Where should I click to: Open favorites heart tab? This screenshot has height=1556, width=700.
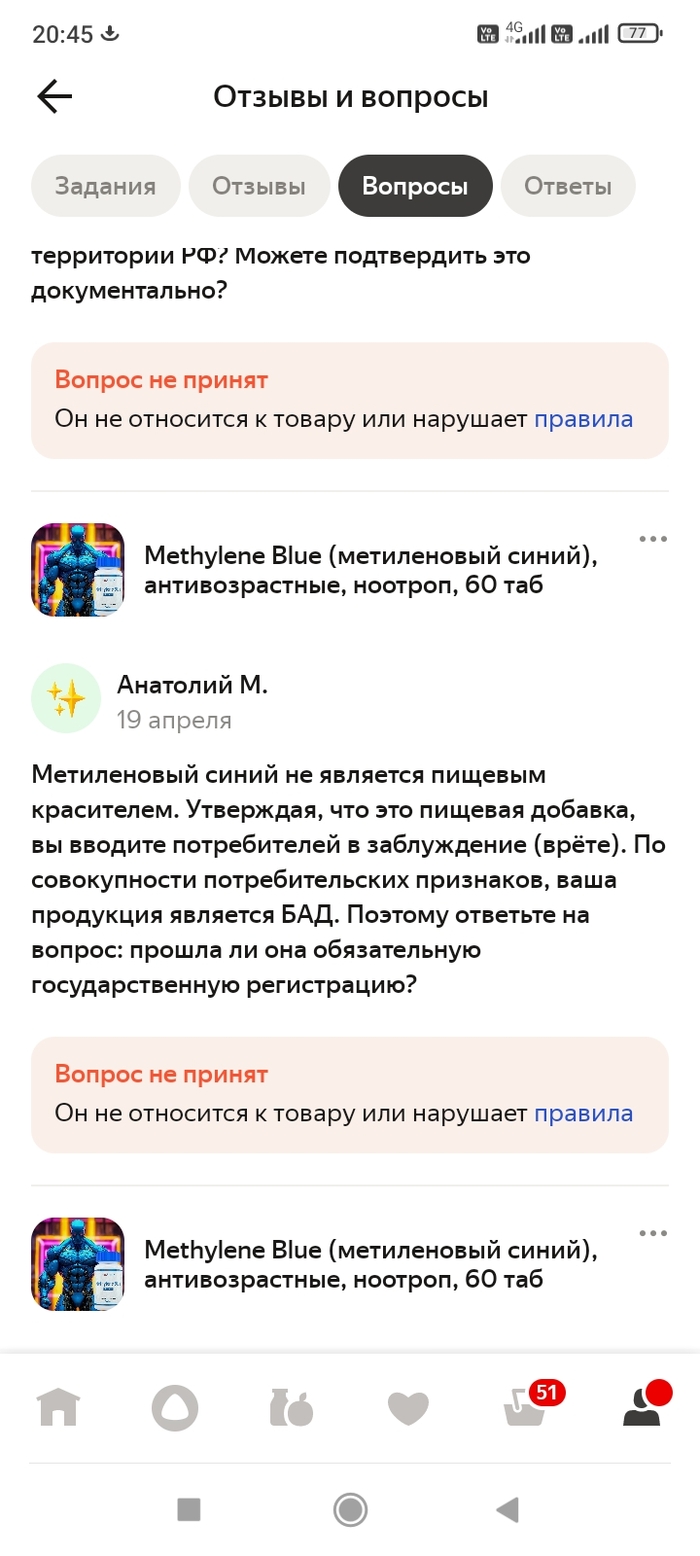click(408, 1408)
